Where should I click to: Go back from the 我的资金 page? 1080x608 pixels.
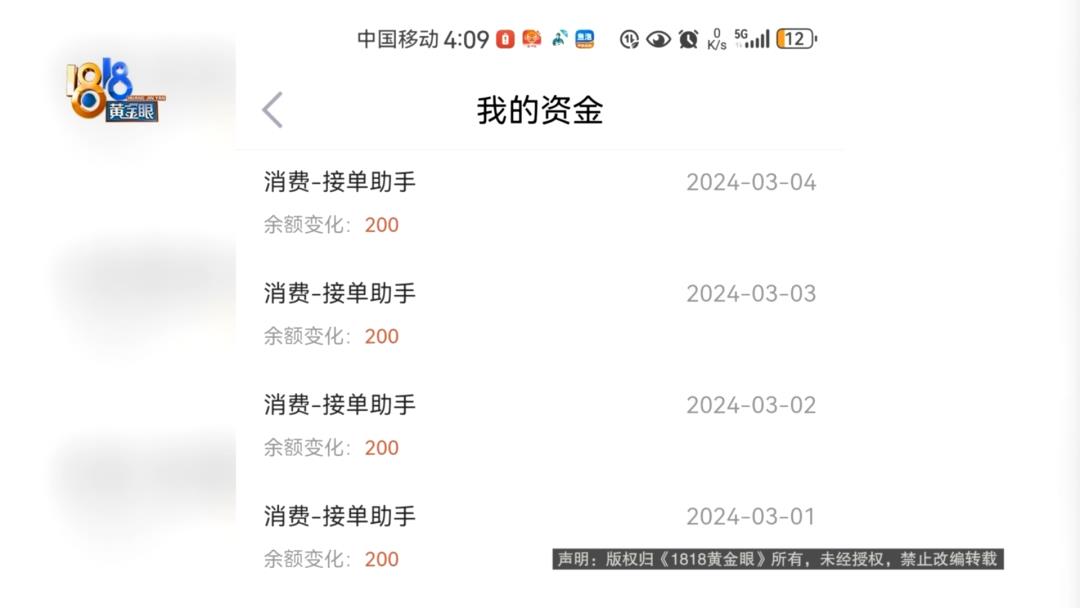(273, 110)
